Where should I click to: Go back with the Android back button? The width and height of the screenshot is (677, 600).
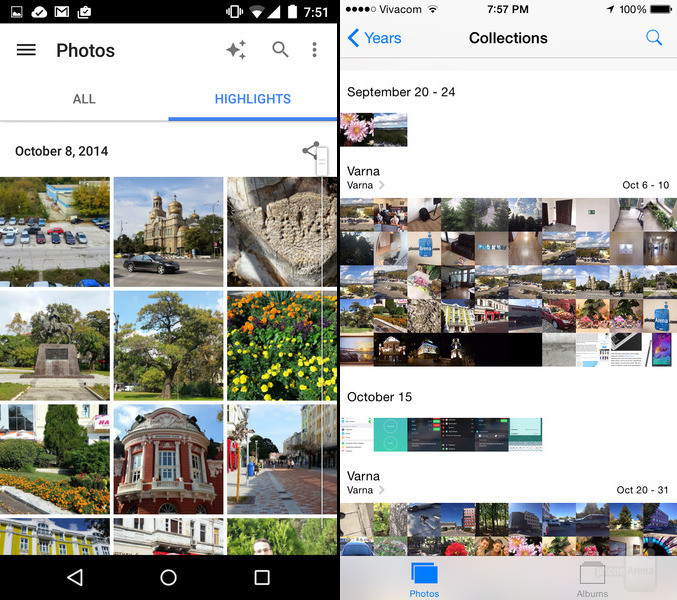tap(75, 577)
